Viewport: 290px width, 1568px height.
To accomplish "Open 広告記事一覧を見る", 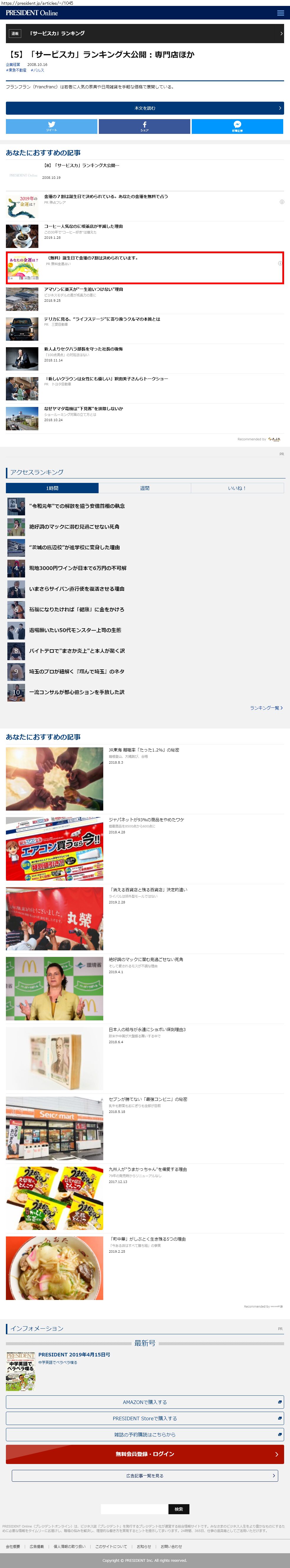I will pyautogui.click(x=145, y=1476).
